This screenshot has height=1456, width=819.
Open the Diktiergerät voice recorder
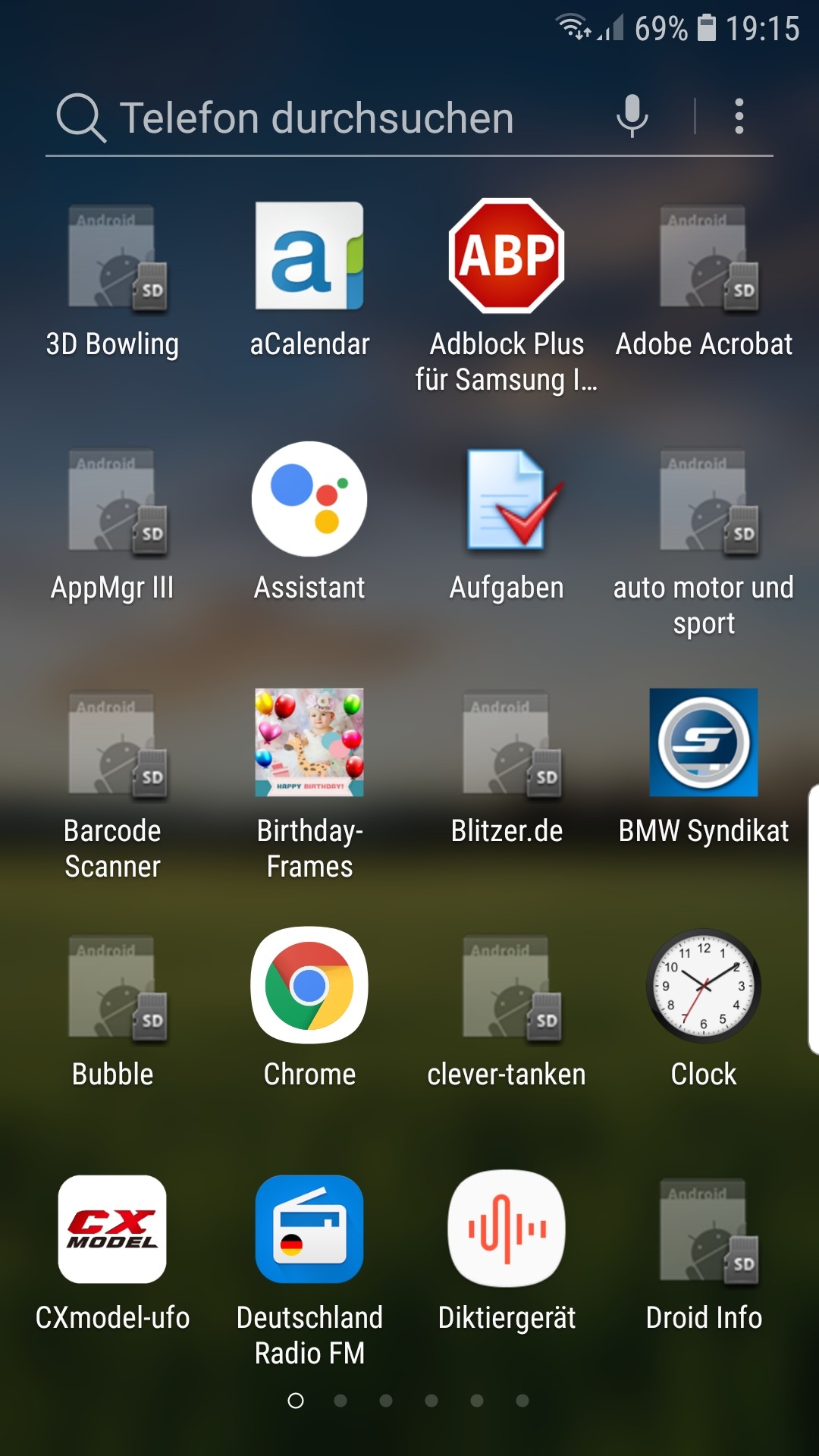(507, 1229)
